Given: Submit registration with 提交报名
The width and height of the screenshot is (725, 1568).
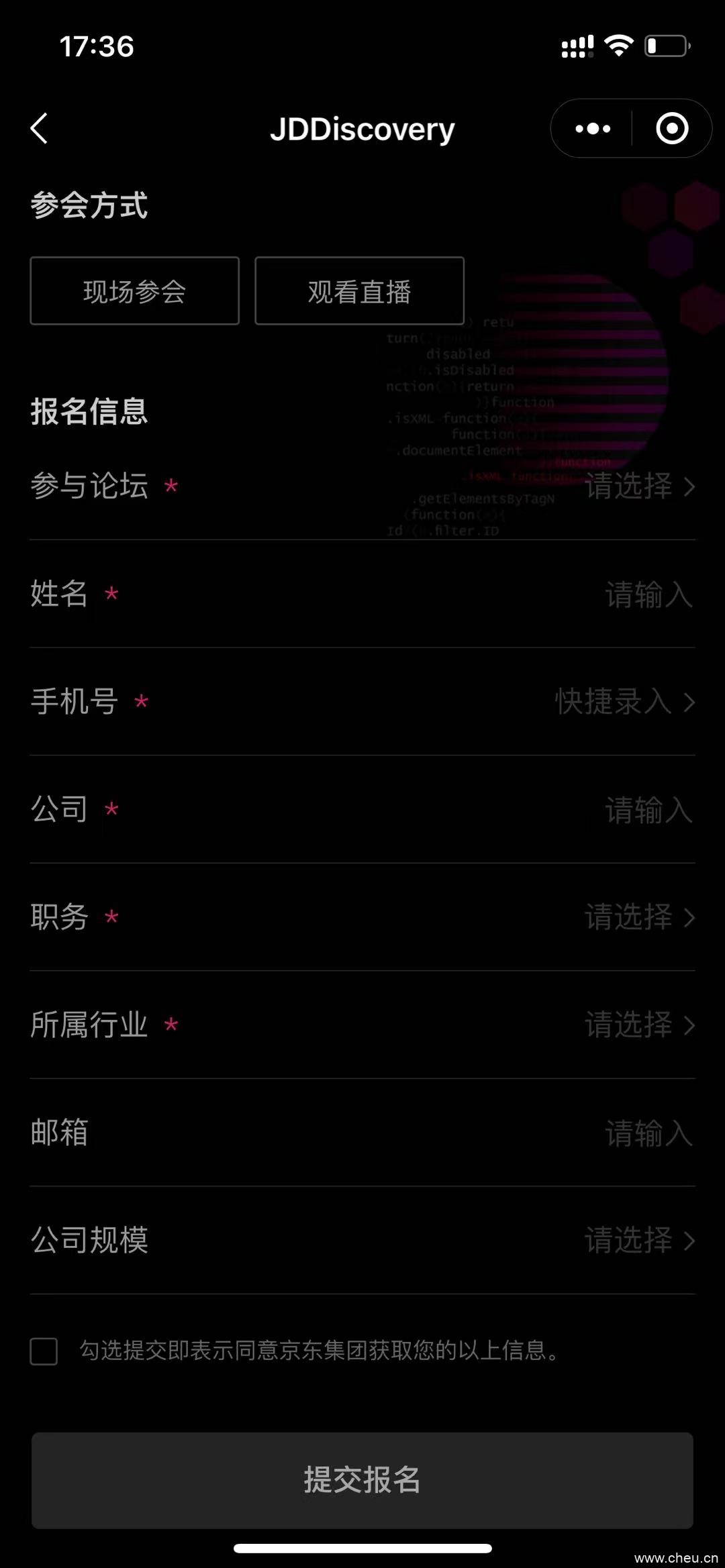Looking at the screenshot, I should 362,1480.
